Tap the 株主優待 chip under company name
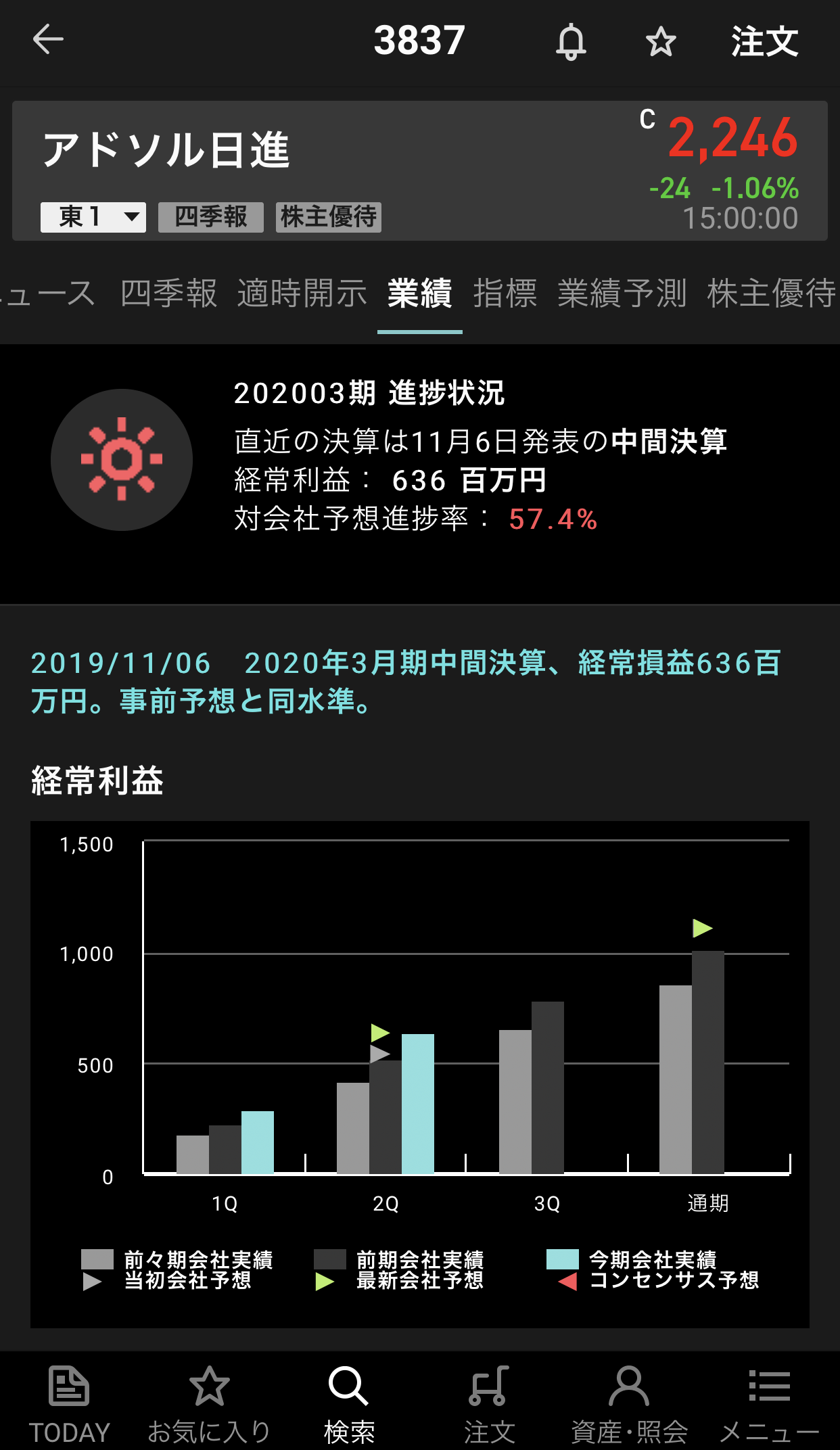Screen dimensions: 840x1450 329,217
